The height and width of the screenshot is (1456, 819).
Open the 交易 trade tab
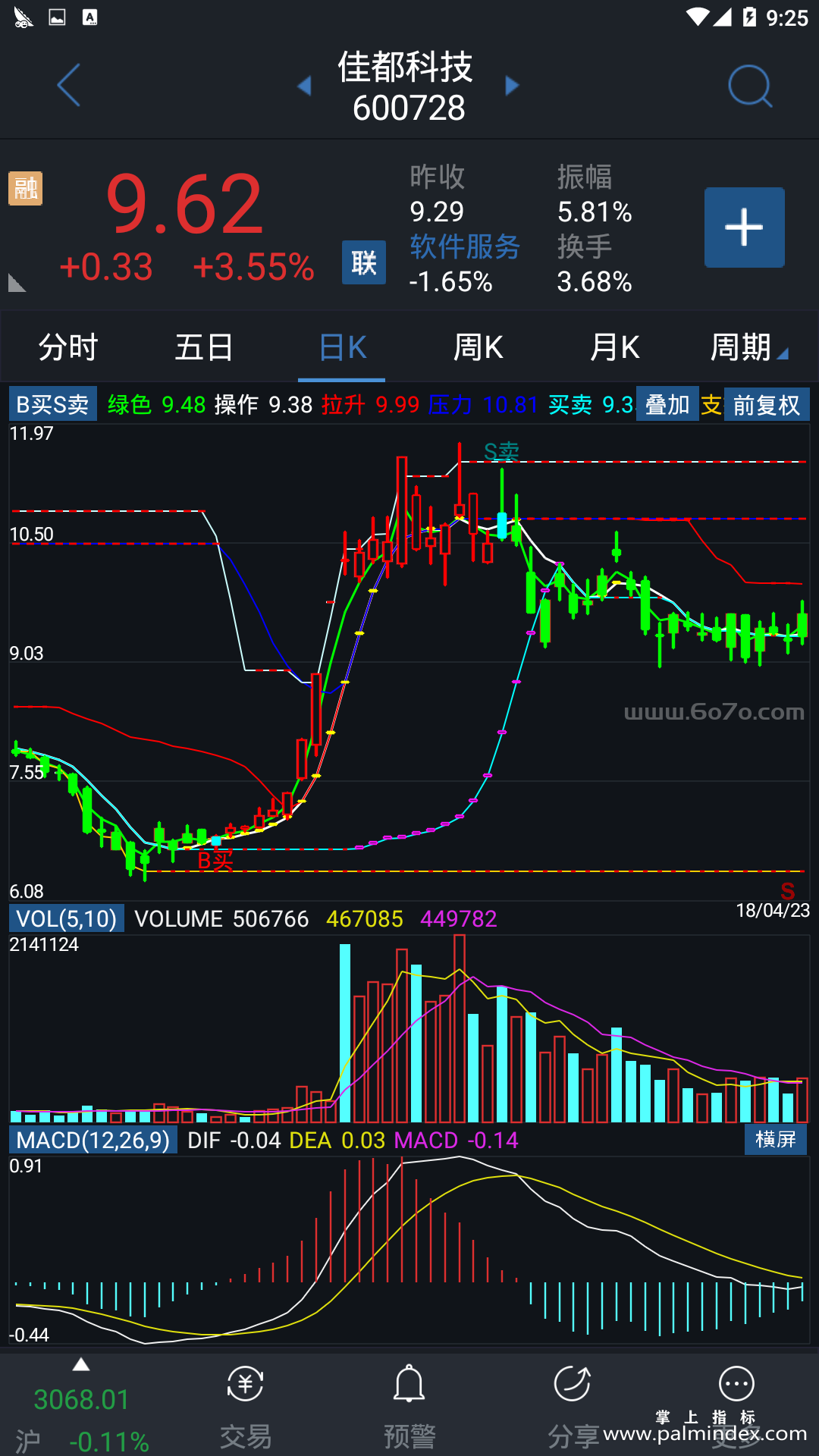[245, 1405]
